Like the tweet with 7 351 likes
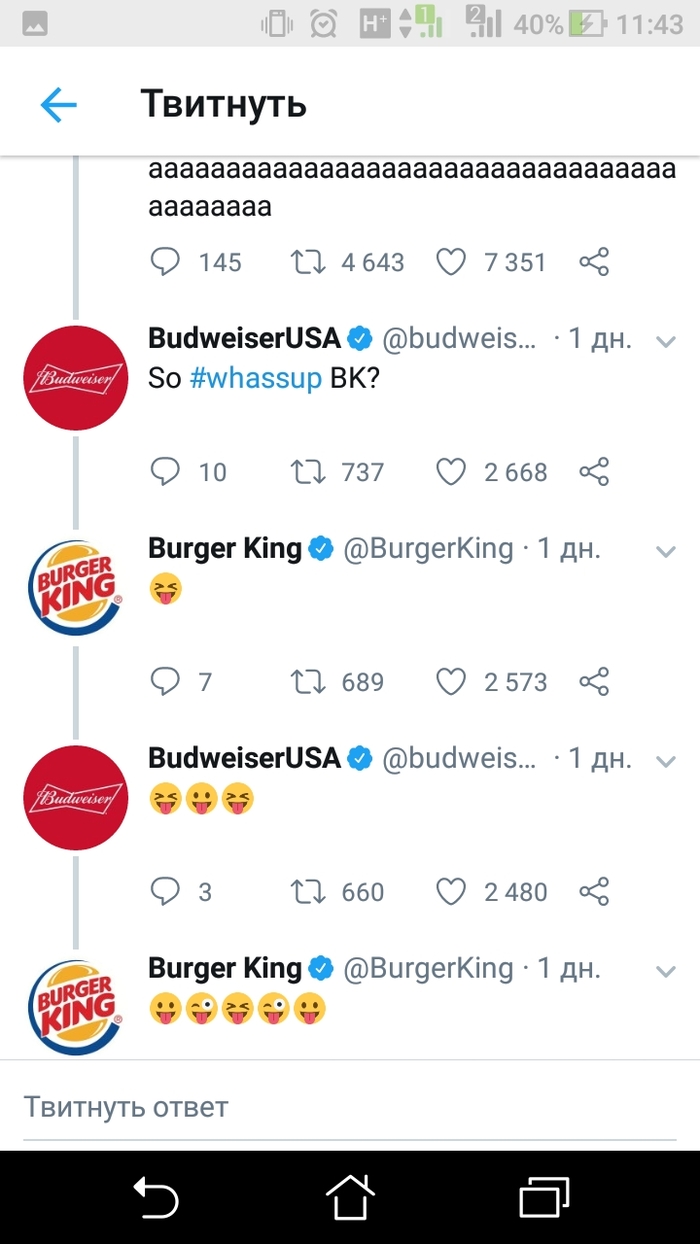Image resolution: width=700 pixels, height=1244 pixels. [x=452, y=262]
